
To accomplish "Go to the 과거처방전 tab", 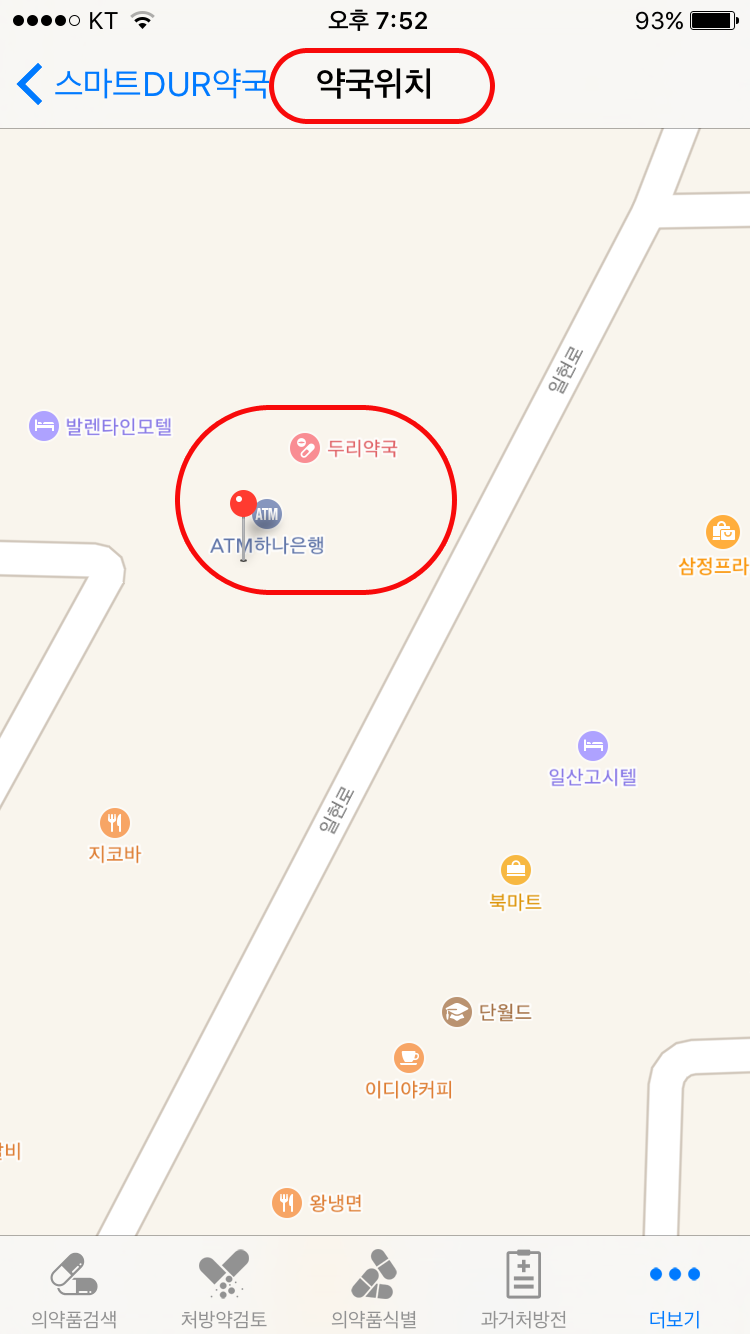I will [524, 1288].
